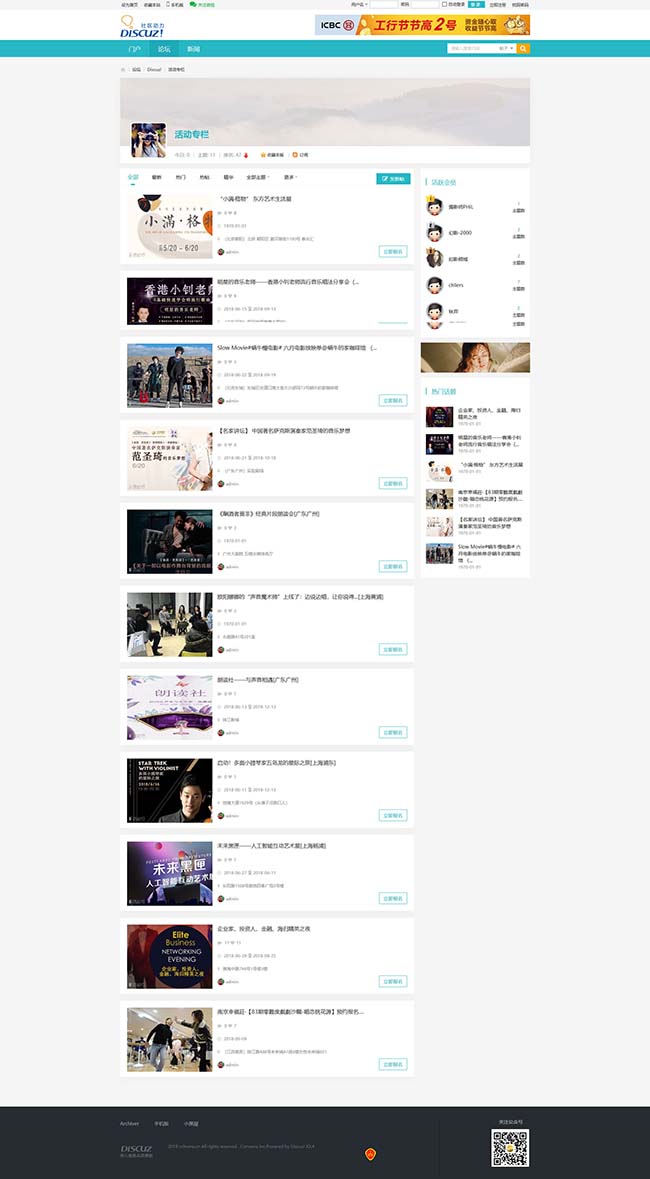Enter the 用户名 username field
Viewport: 650px width, 1179px height.
point(385,4)
